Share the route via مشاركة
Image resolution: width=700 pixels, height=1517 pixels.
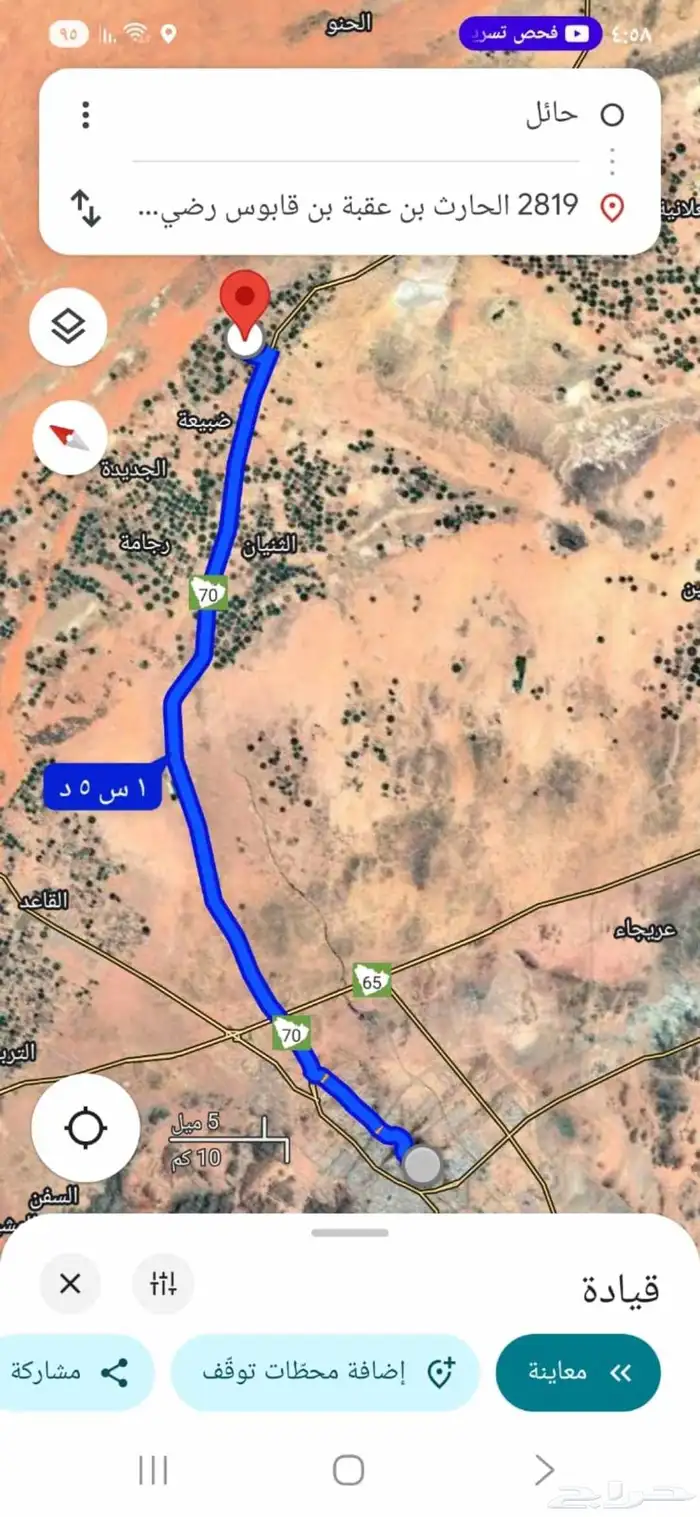70,1372
